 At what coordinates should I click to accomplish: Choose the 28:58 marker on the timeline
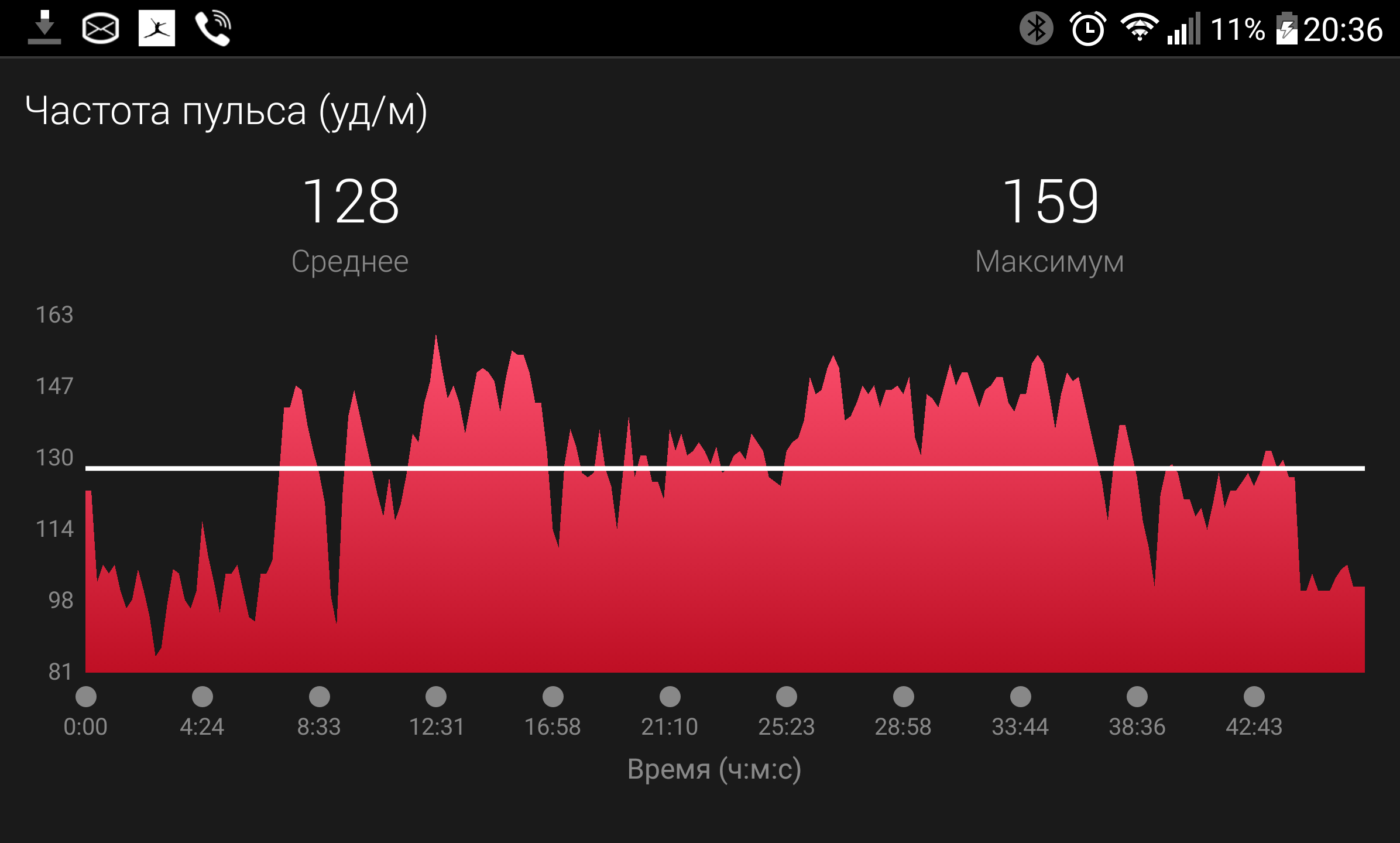(904, 697)
